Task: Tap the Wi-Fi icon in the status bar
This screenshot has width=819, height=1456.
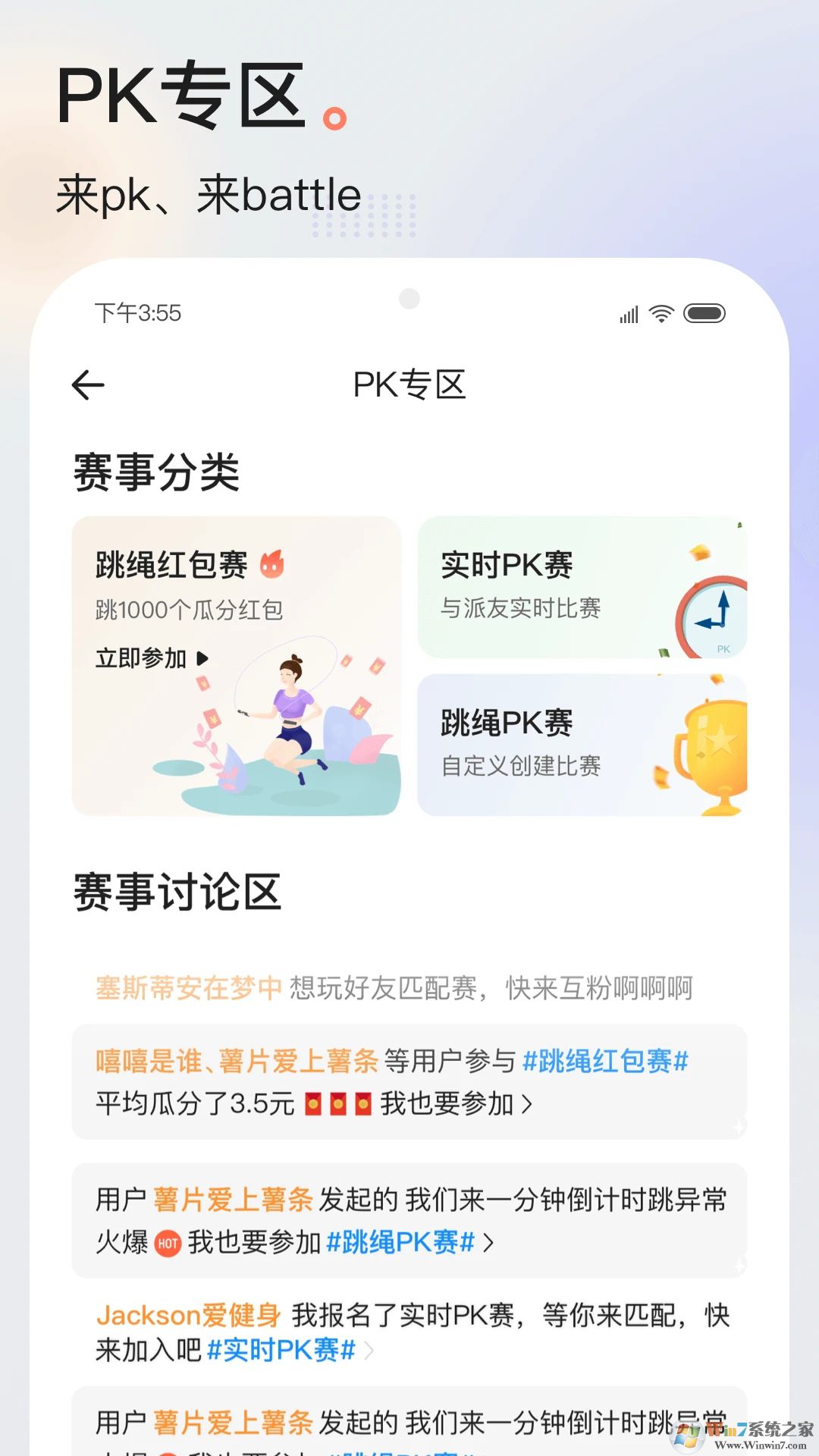Action: tap(661, 313)
